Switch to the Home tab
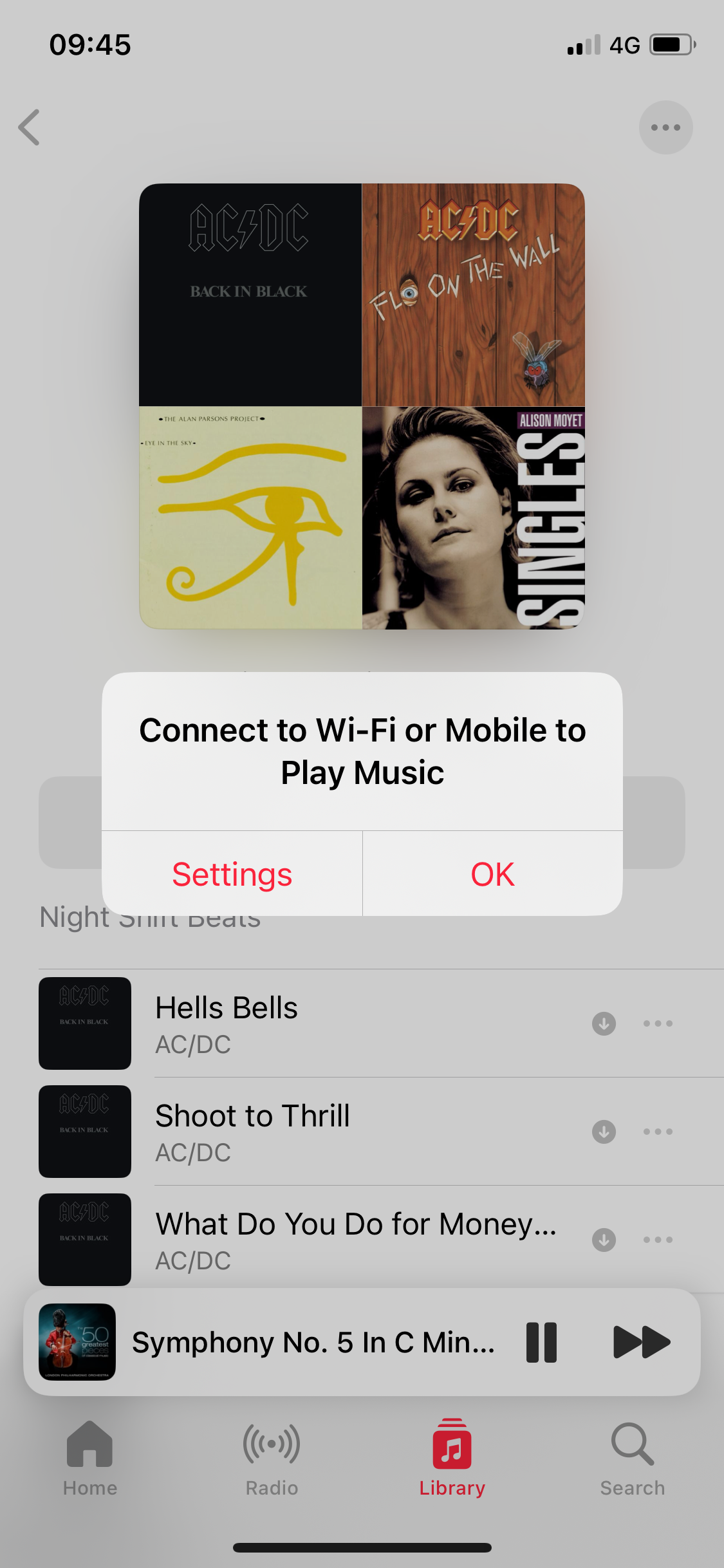The height and width of the screenshot is (1568, 724). [x=90, y=1459]
